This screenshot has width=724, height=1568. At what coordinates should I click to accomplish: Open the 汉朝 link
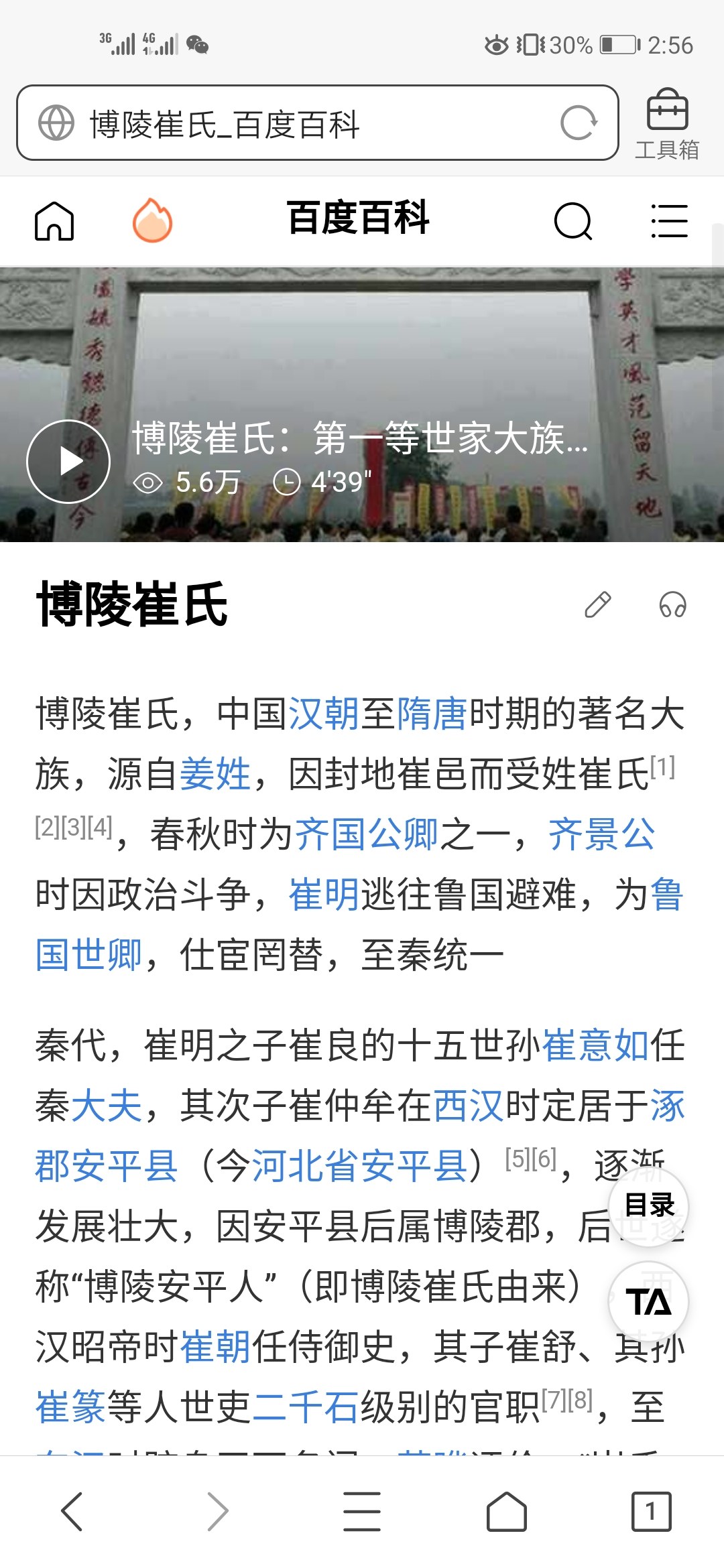(324, 714)
